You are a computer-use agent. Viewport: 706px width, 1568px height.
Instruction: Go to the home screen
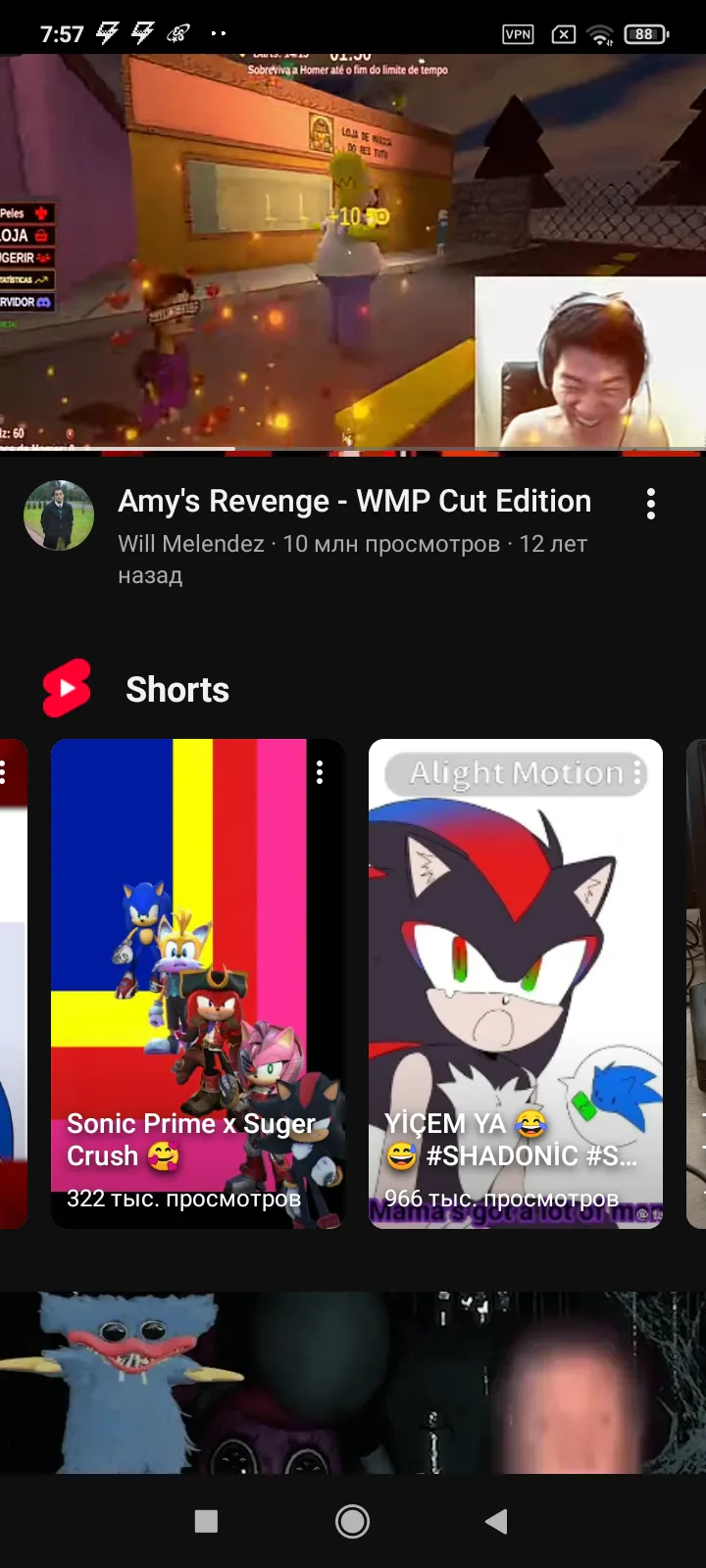point(353,1521)
